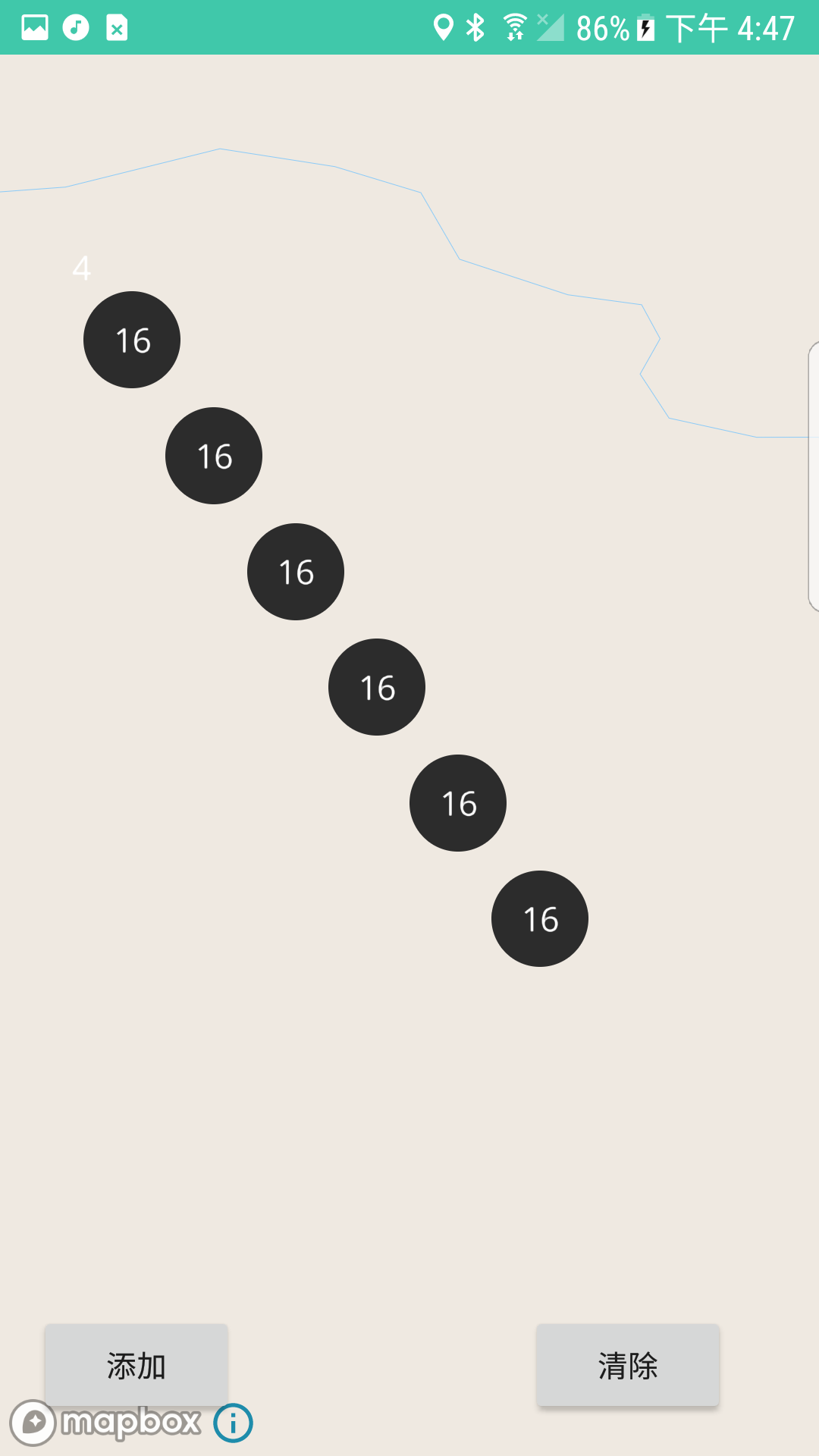Expand the bottommost 16 cluster marker

click(x=539, y=918)
